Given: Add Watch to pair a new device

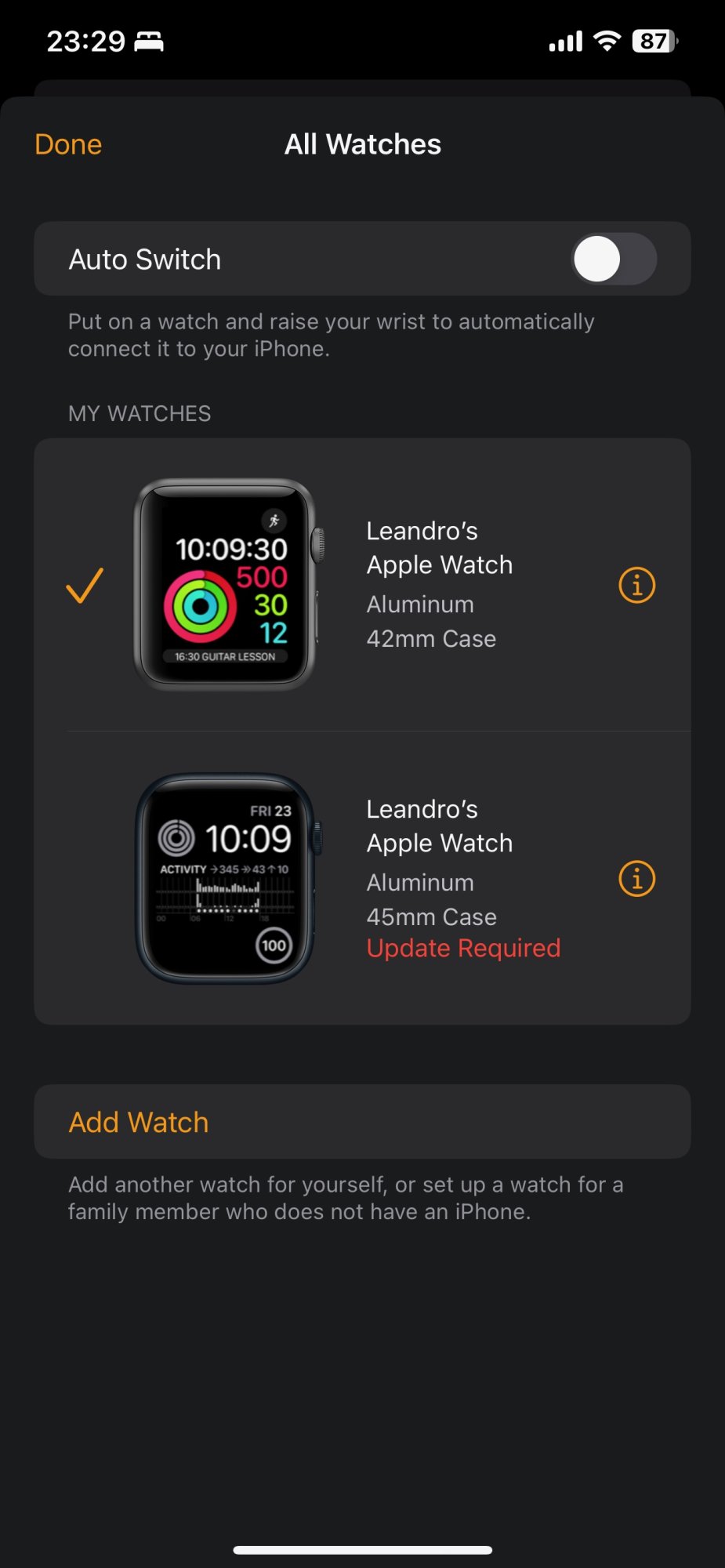Looking at the screenshot, I should pos(139,1122).
